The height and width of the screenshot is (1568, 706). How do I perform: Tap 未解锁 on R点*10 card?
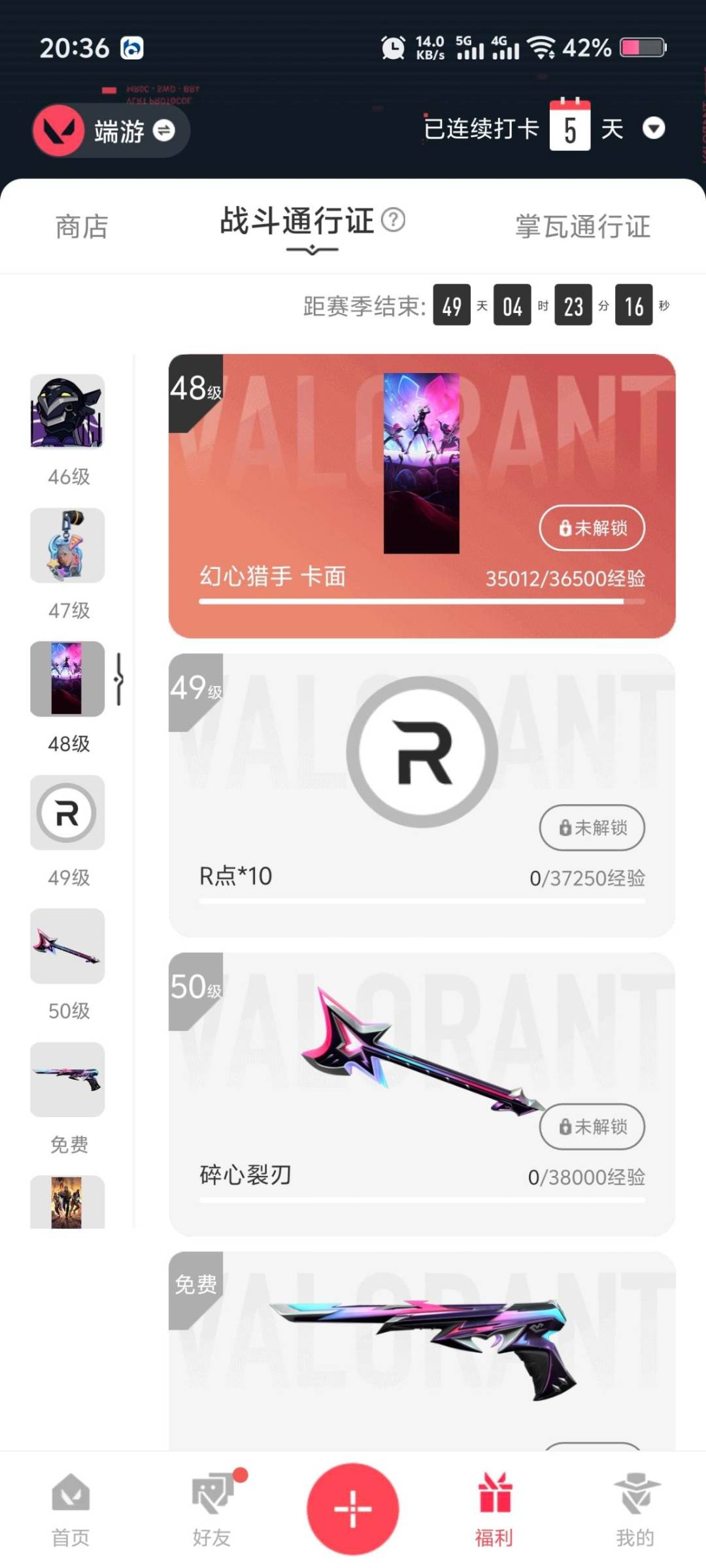tap(592, 828)
